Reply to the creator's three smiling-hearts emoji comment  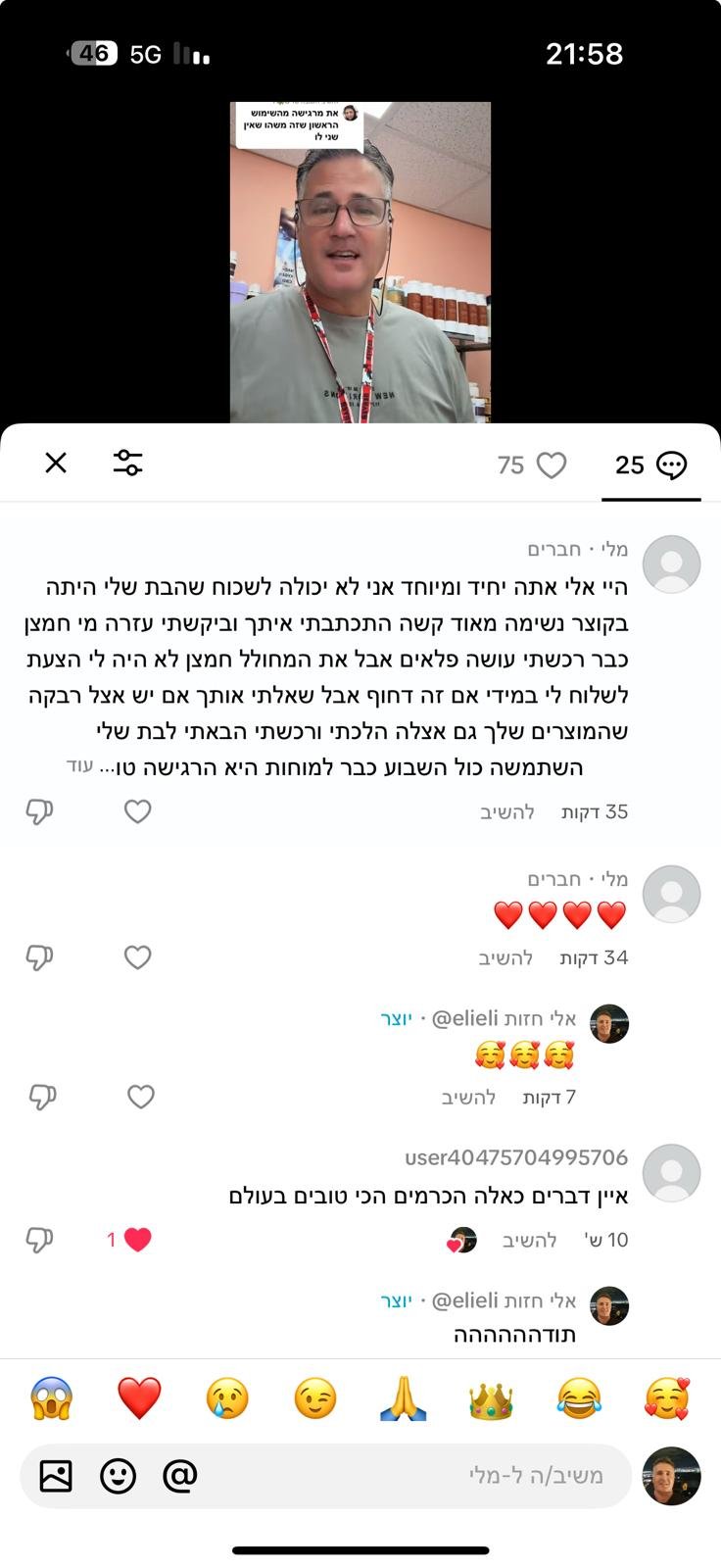[x=468, y=1098]
